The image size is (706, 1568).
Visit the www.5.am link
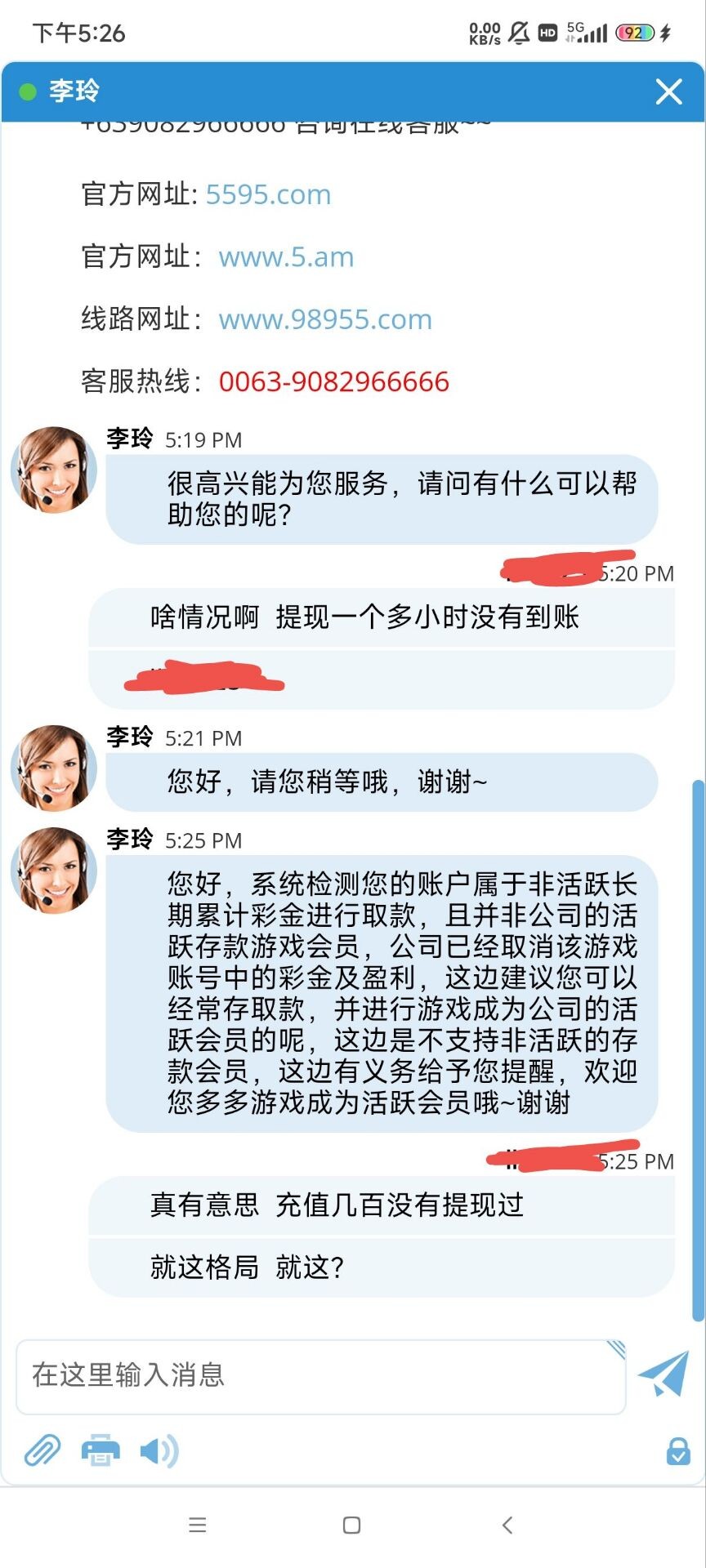pyautogui.click(x=286, y=257)
